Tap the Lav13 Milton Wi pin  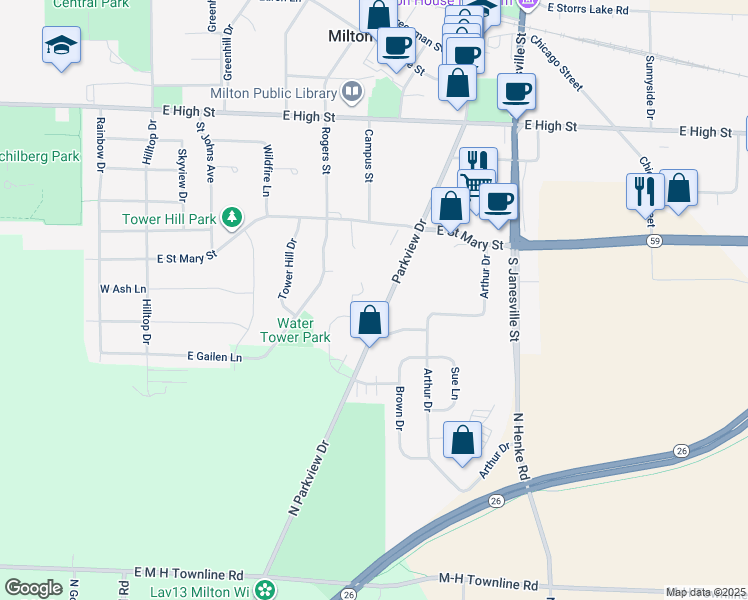[264, 590]
